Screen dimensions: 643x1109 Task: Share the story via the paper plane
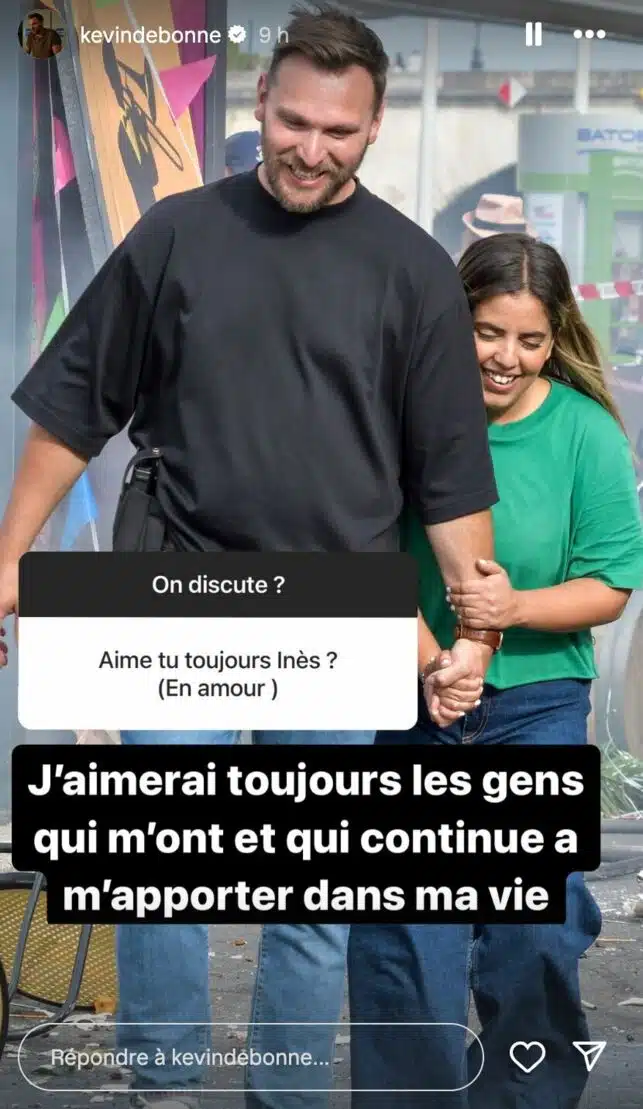(x=589, y=1055)
